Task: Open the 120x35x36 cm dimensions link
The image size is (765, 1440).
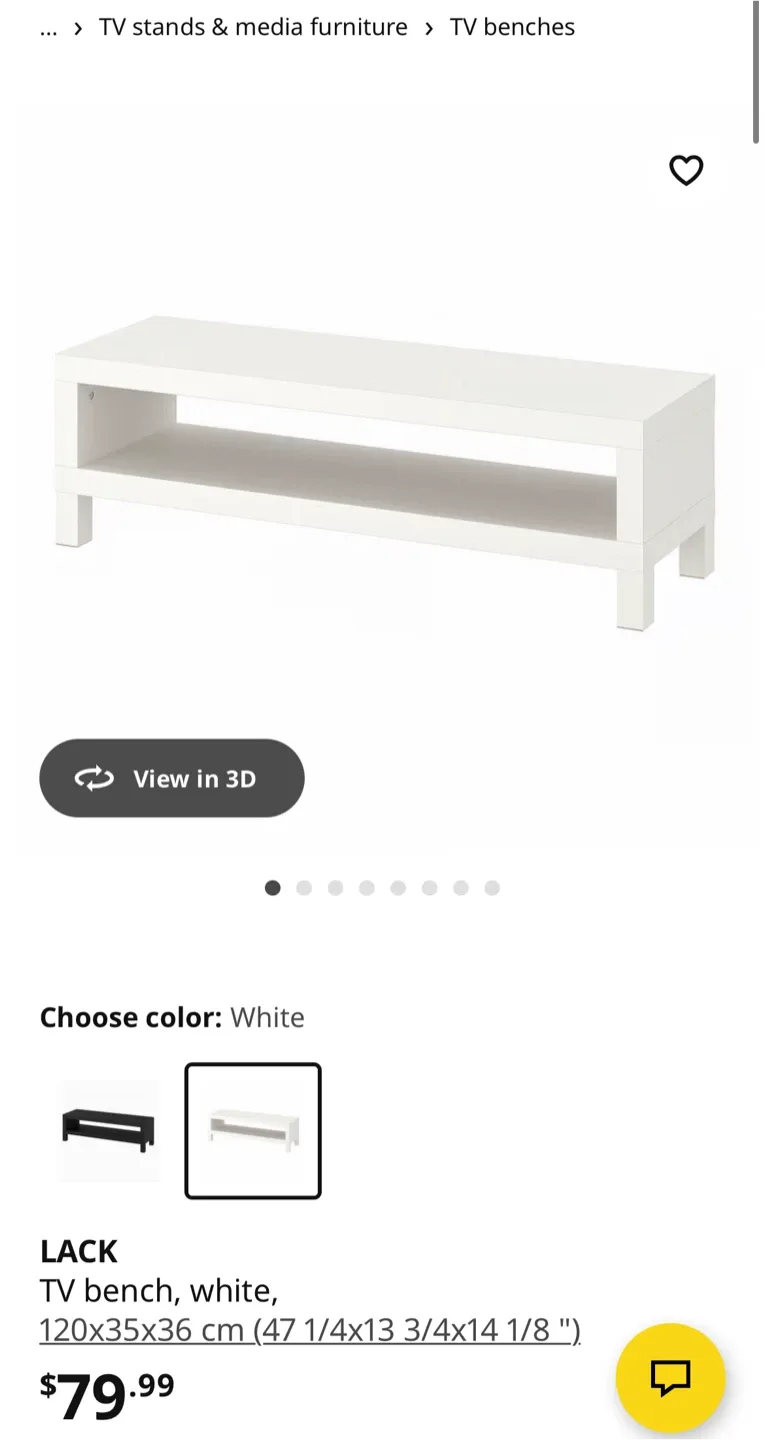Action: click(x=311, y=1330)
